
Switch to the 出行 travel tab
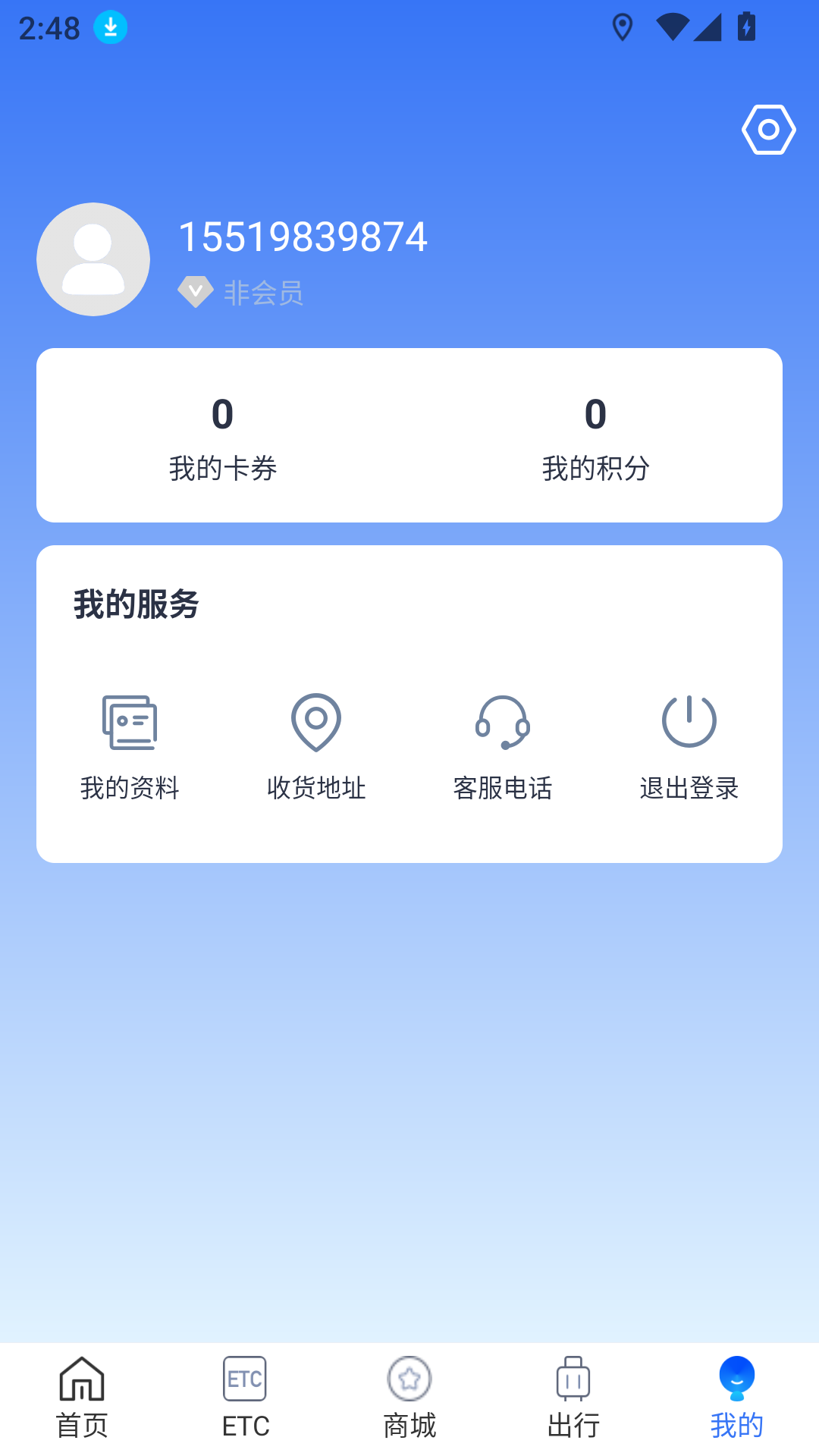point(573,1398)
